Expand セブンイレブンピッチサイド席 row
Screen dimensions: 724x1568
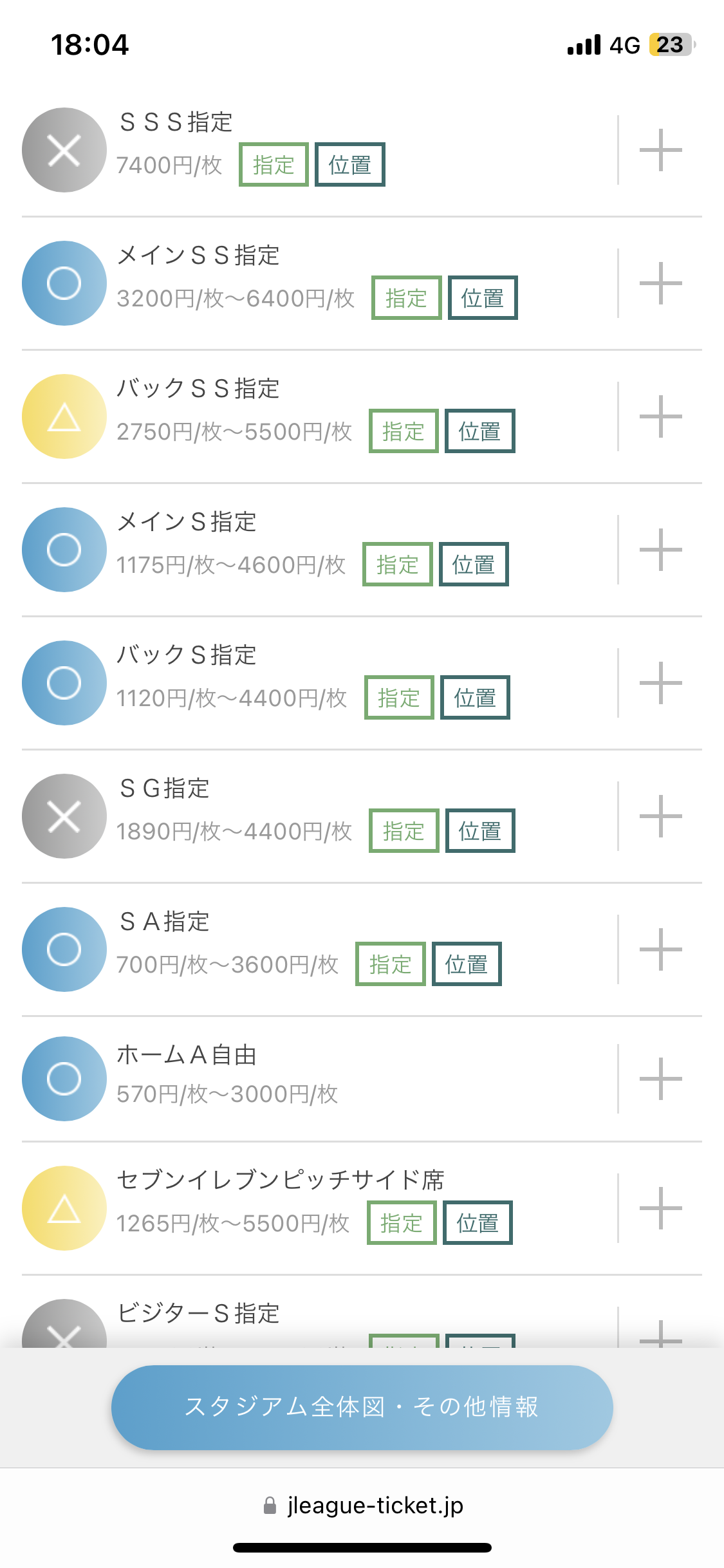click(660, 1208)
